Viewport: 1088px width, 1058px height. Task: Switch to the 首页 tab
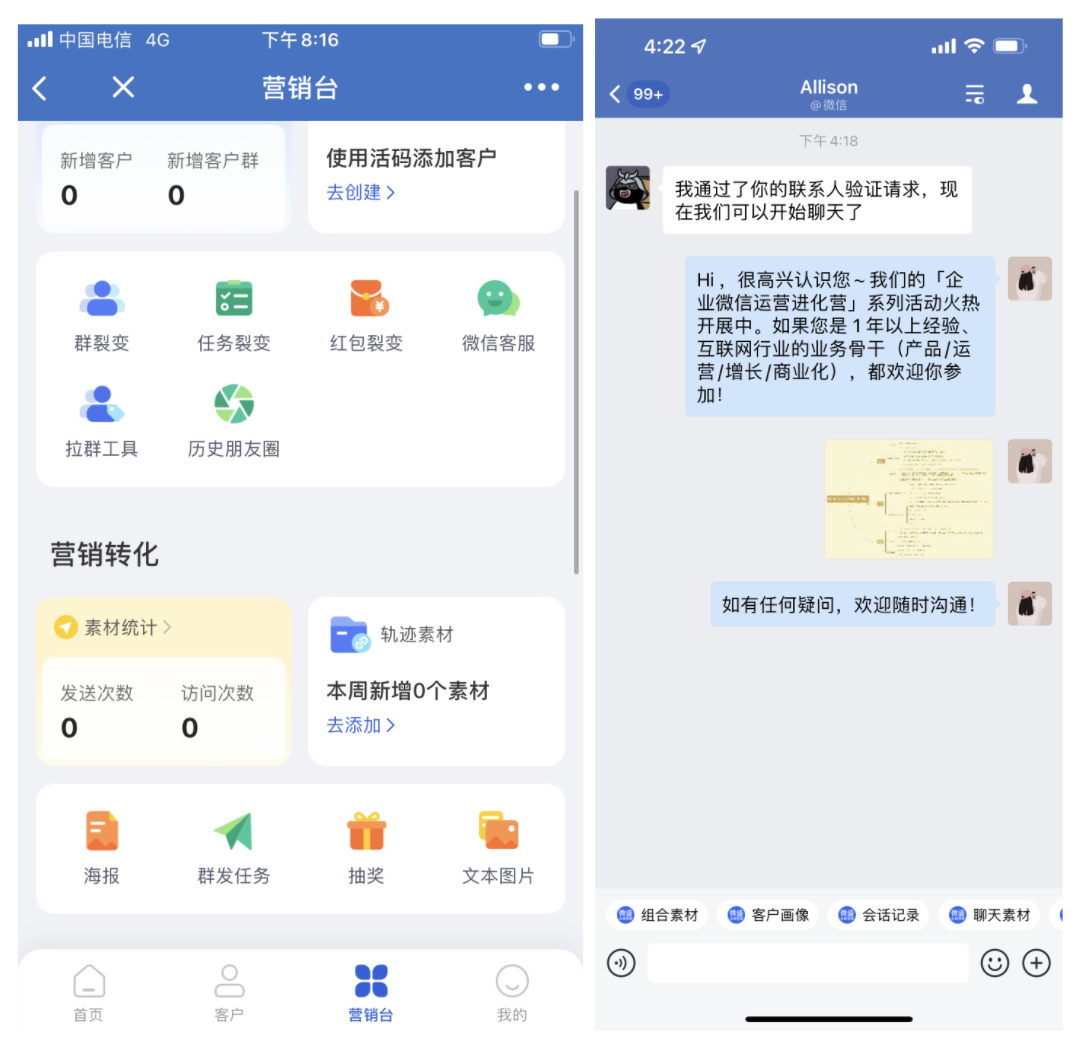tap(88, 994)
